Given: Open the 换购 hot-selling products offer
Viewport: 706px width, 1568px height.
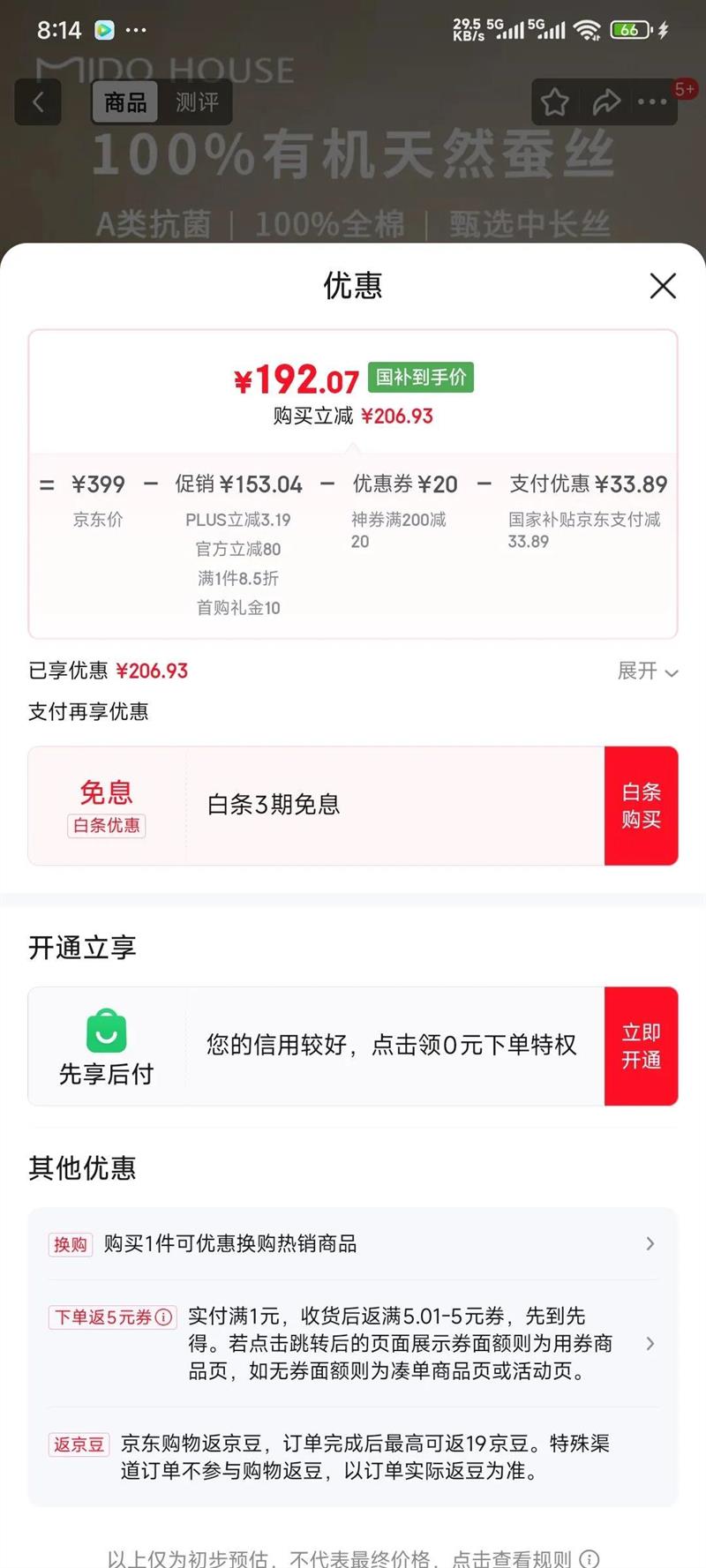Looking at the screenshot, I should pos(353,1243).
